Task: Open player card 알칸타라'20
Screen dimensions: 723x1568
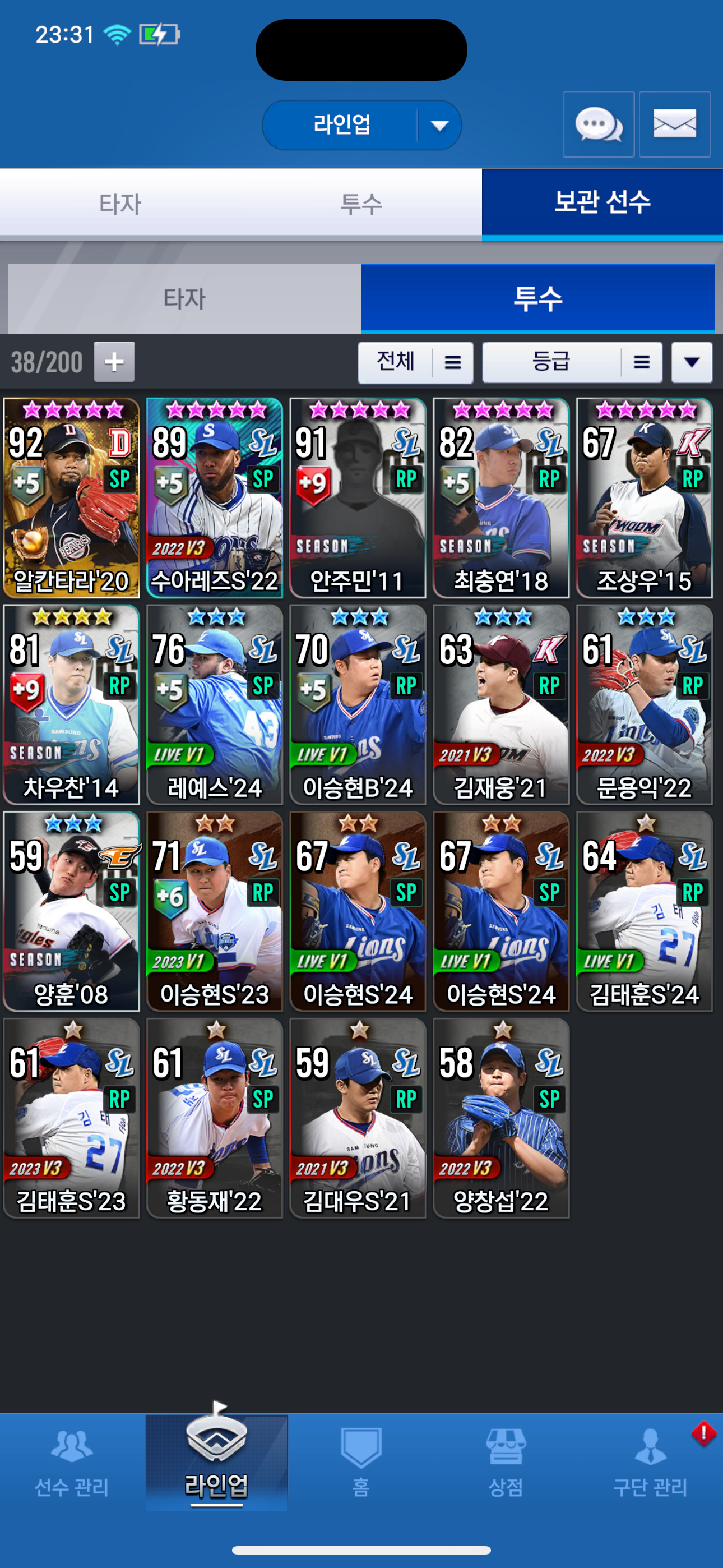Action: (72, 498)
